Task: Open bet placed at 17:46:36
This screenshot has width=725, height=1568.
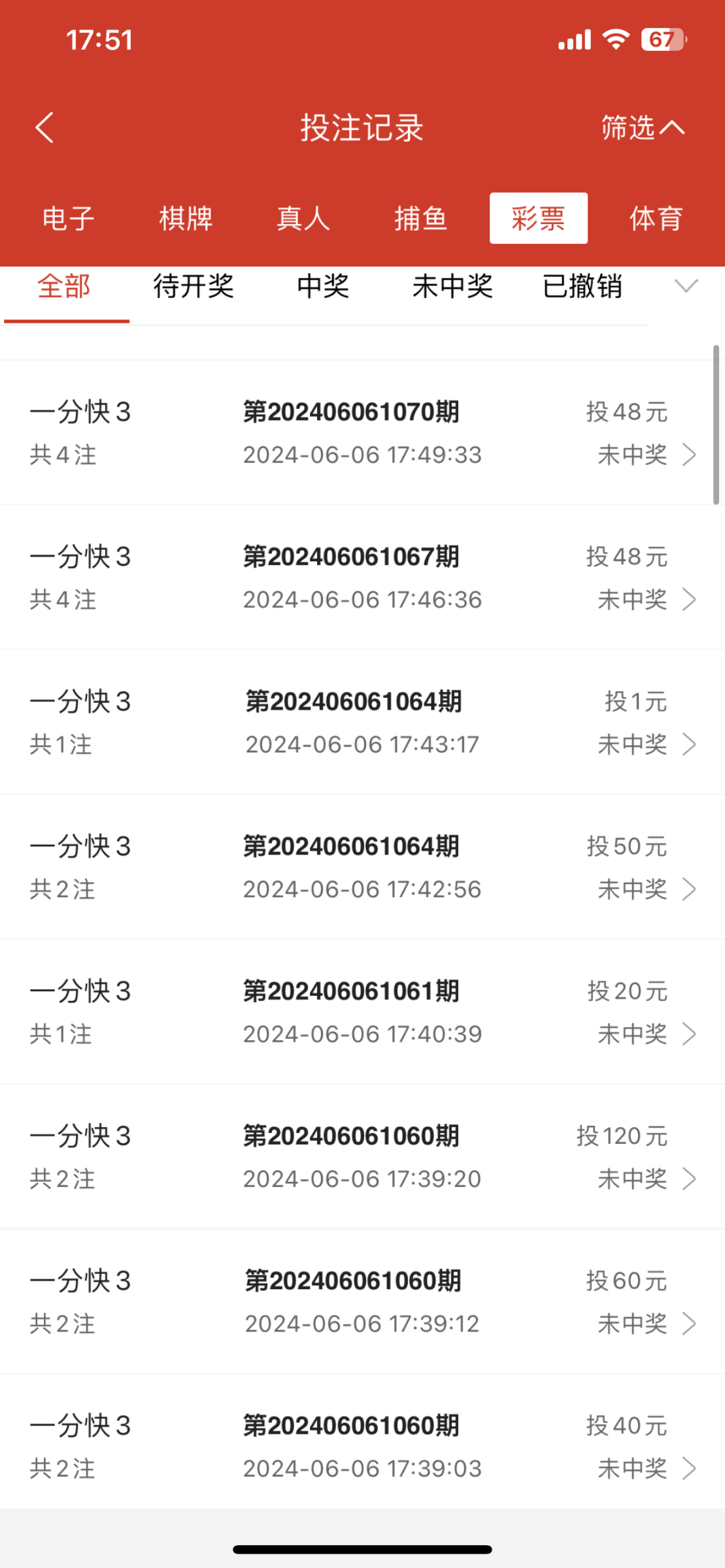Action: pos(362,578)
